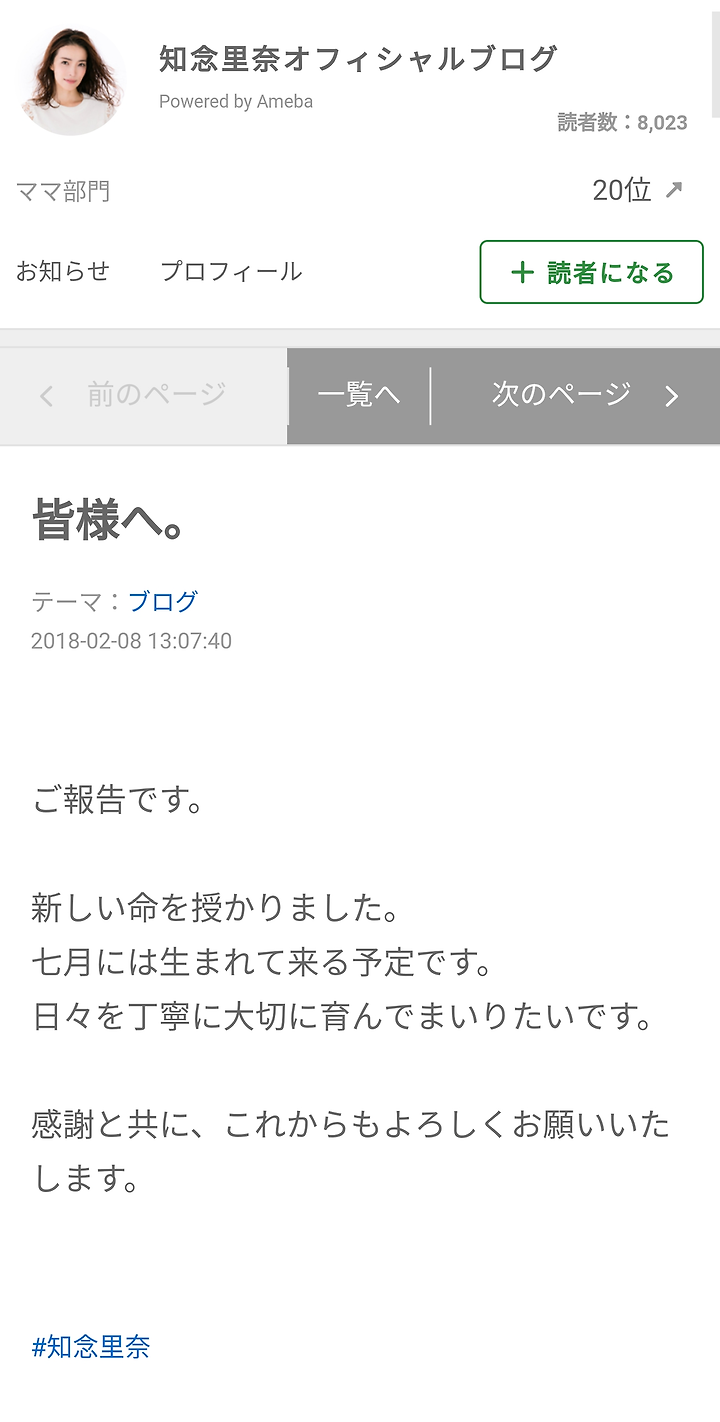The image size is (720, 1422).
Task: Open the #知念里奈 hashtag
Action: 91,1346
